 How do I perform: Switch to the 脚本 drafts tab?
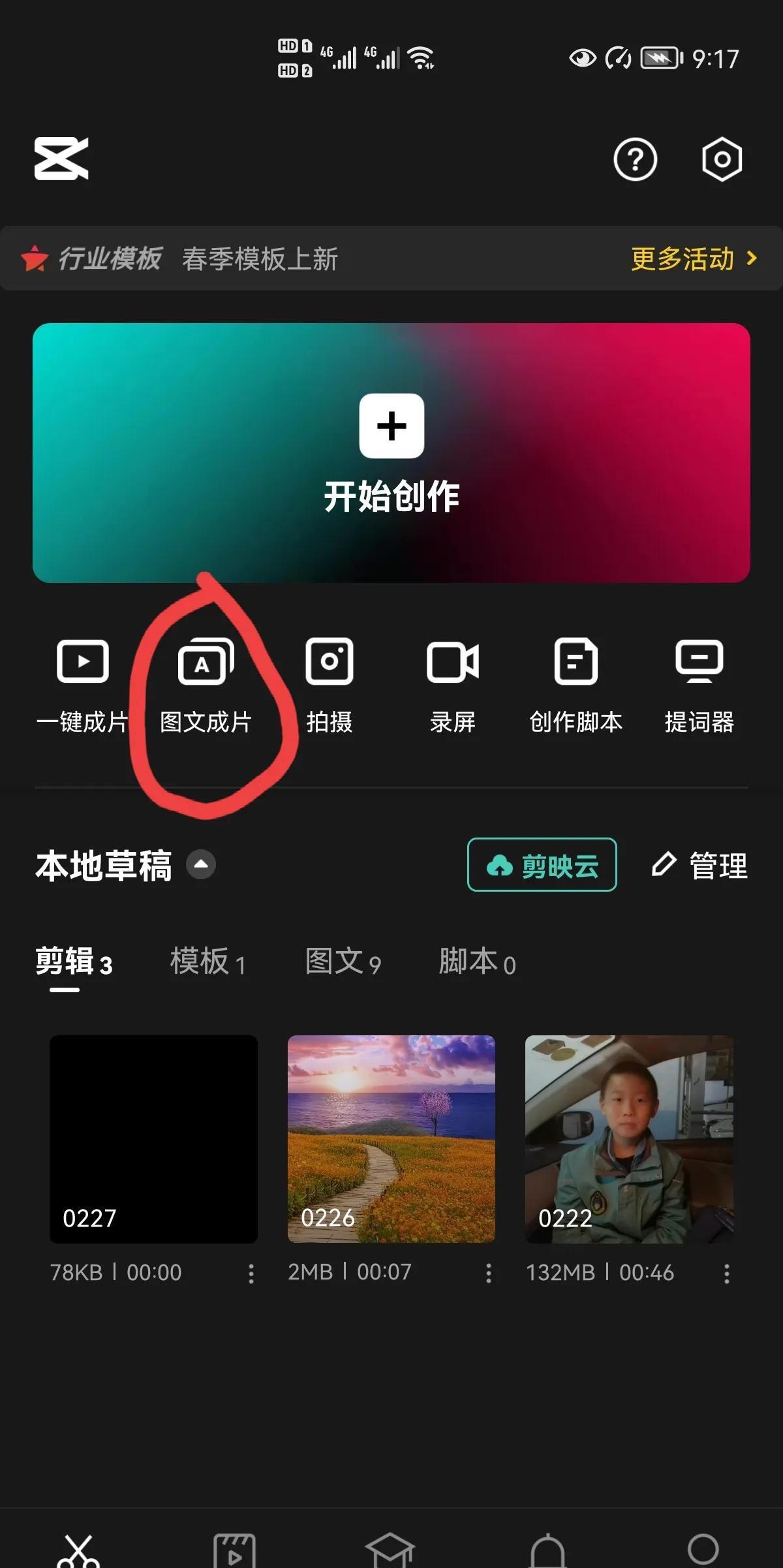(x=477, y=962)
